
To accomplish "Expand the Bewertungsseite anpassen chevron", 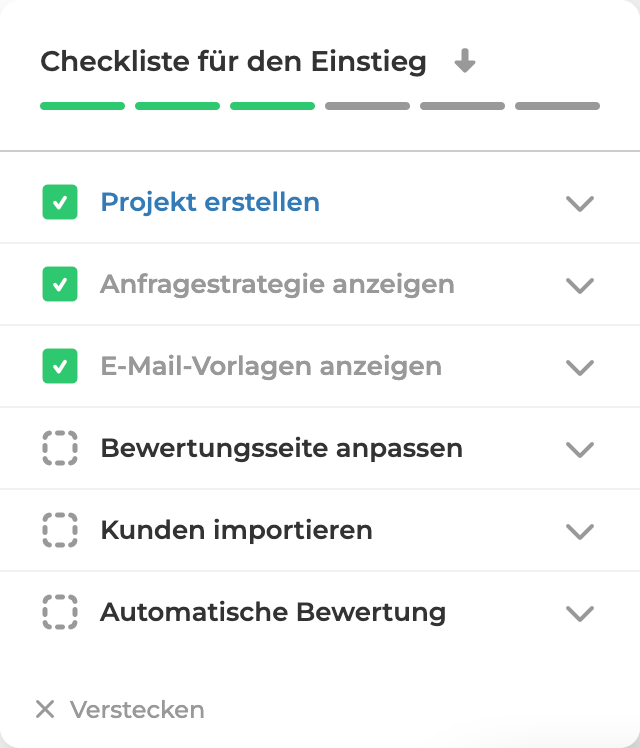I will point(580,449).
